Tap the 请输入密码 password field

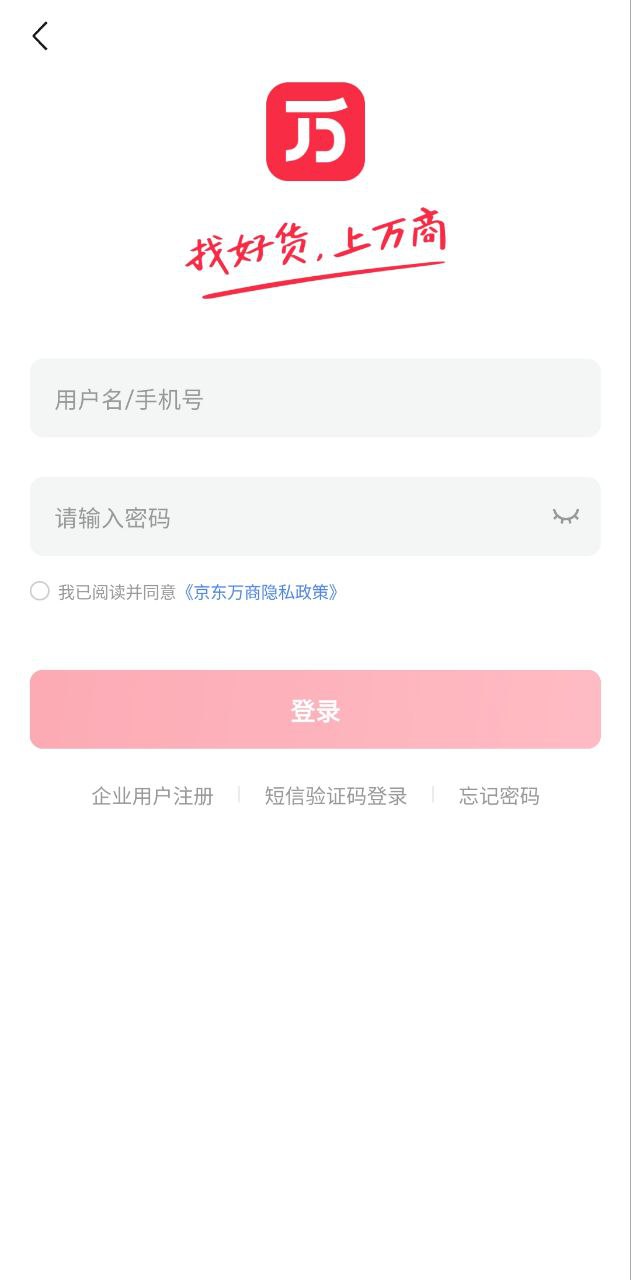tap(290, 517)
